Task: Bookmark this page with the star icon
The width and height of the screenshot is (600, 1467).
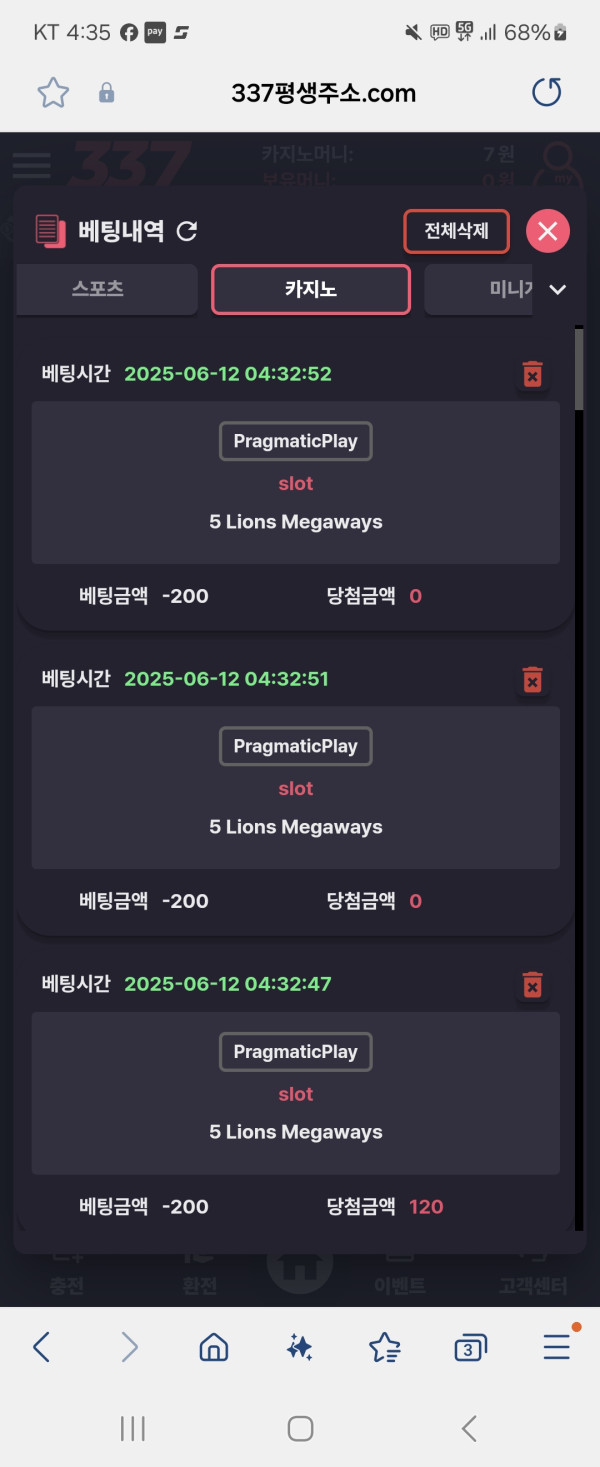Action: click(x=53, y=93)
